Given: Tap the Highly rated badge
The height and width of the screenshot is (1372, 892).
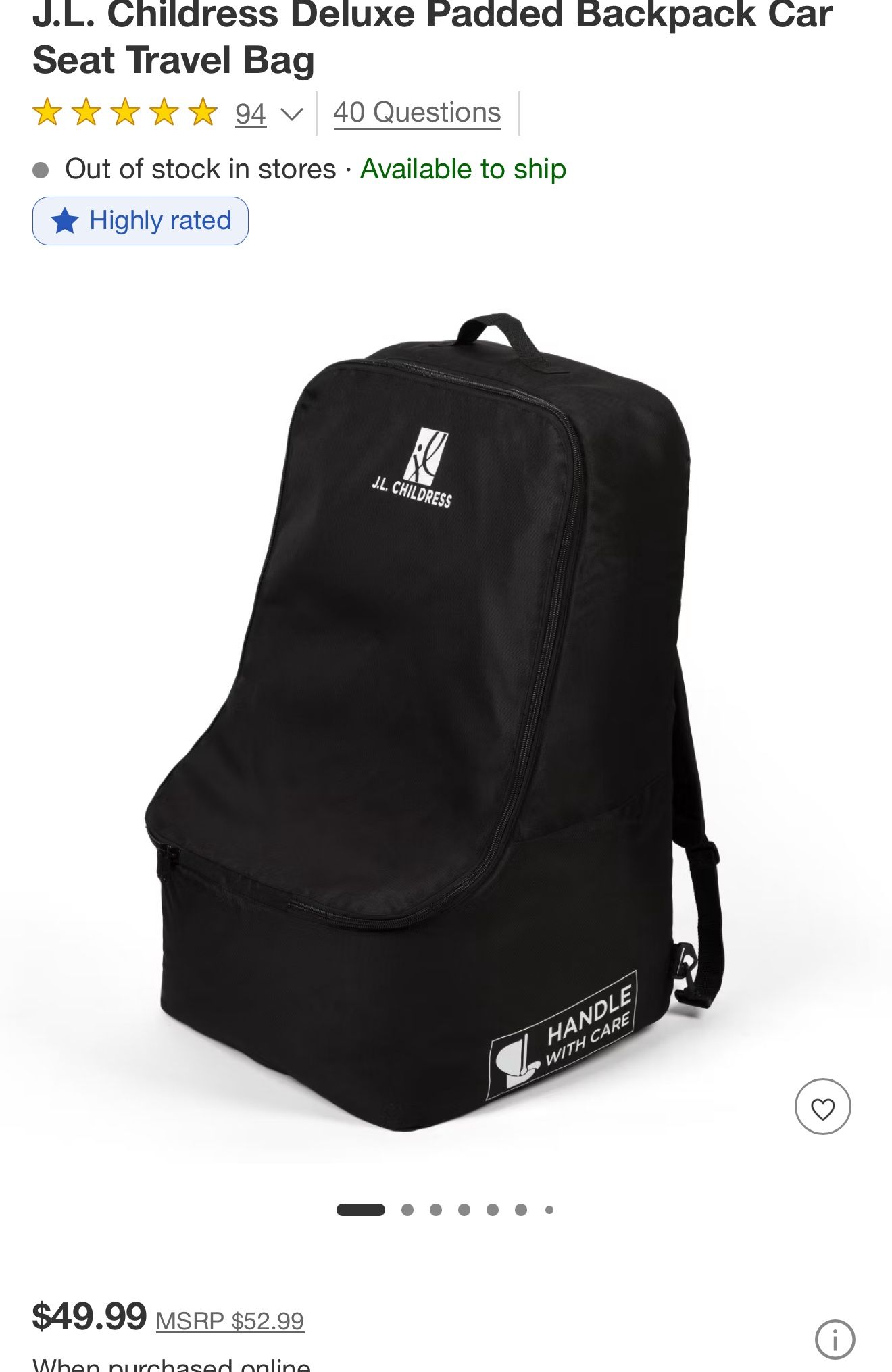Looking at the screenshot, I should pyautogui.click(x=141, y=221).
